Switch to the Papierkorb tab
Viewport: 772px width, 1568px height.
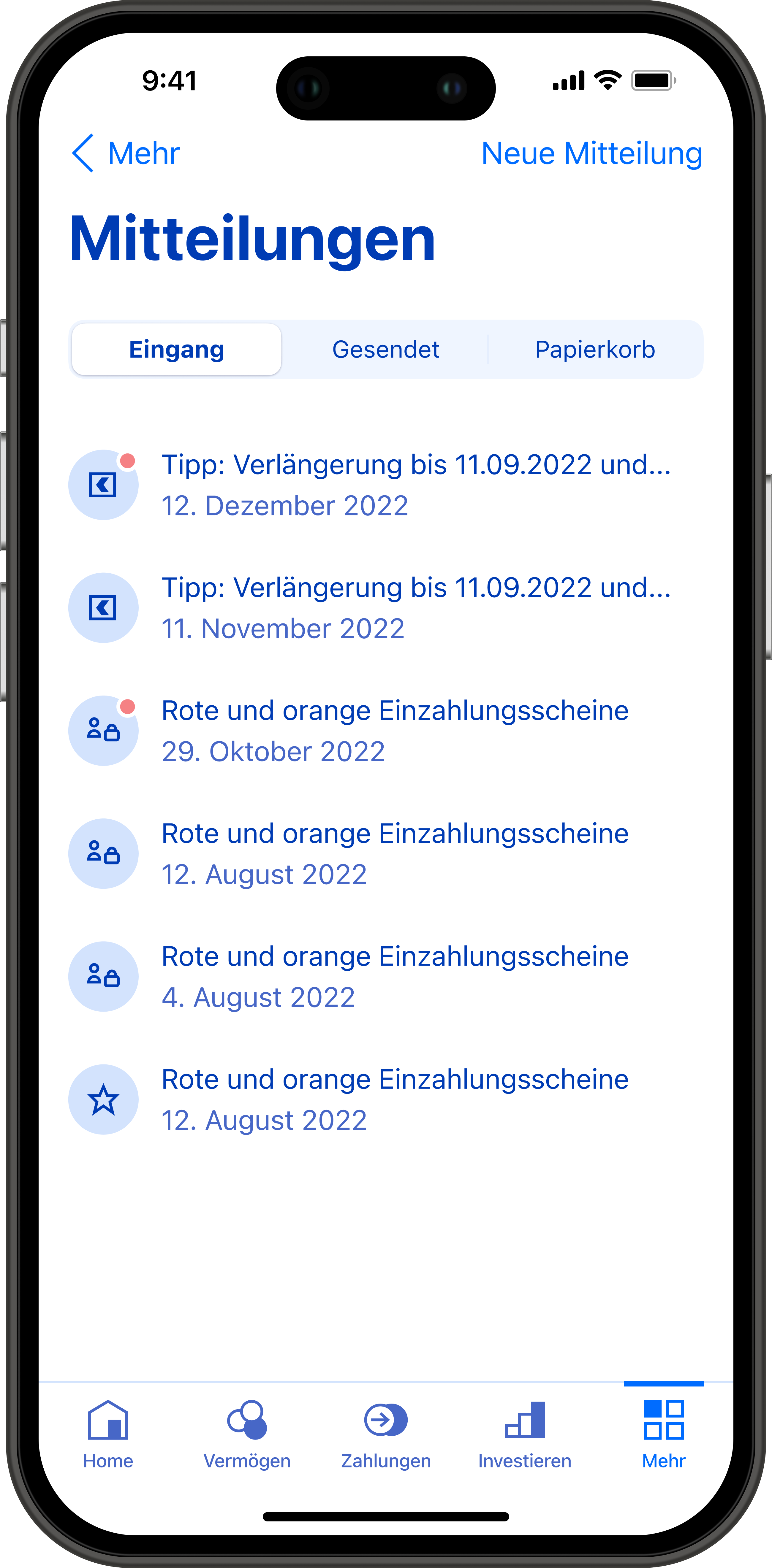tap(595, 349)
